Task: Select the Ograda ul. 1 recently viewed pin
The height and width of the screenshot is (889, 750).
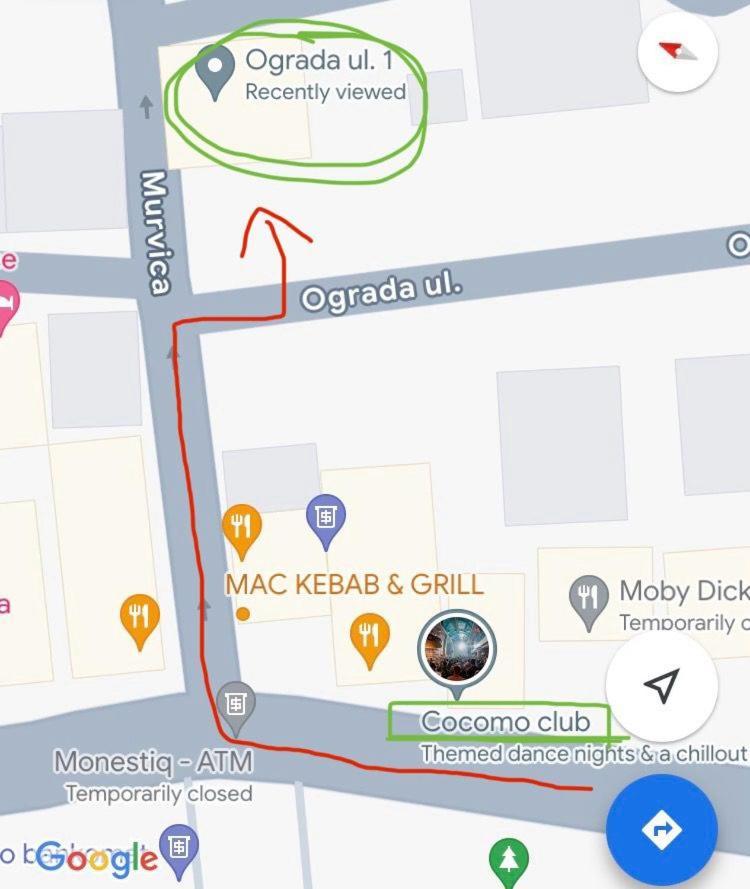Action: pyautogui.click(x=213, y=73)
